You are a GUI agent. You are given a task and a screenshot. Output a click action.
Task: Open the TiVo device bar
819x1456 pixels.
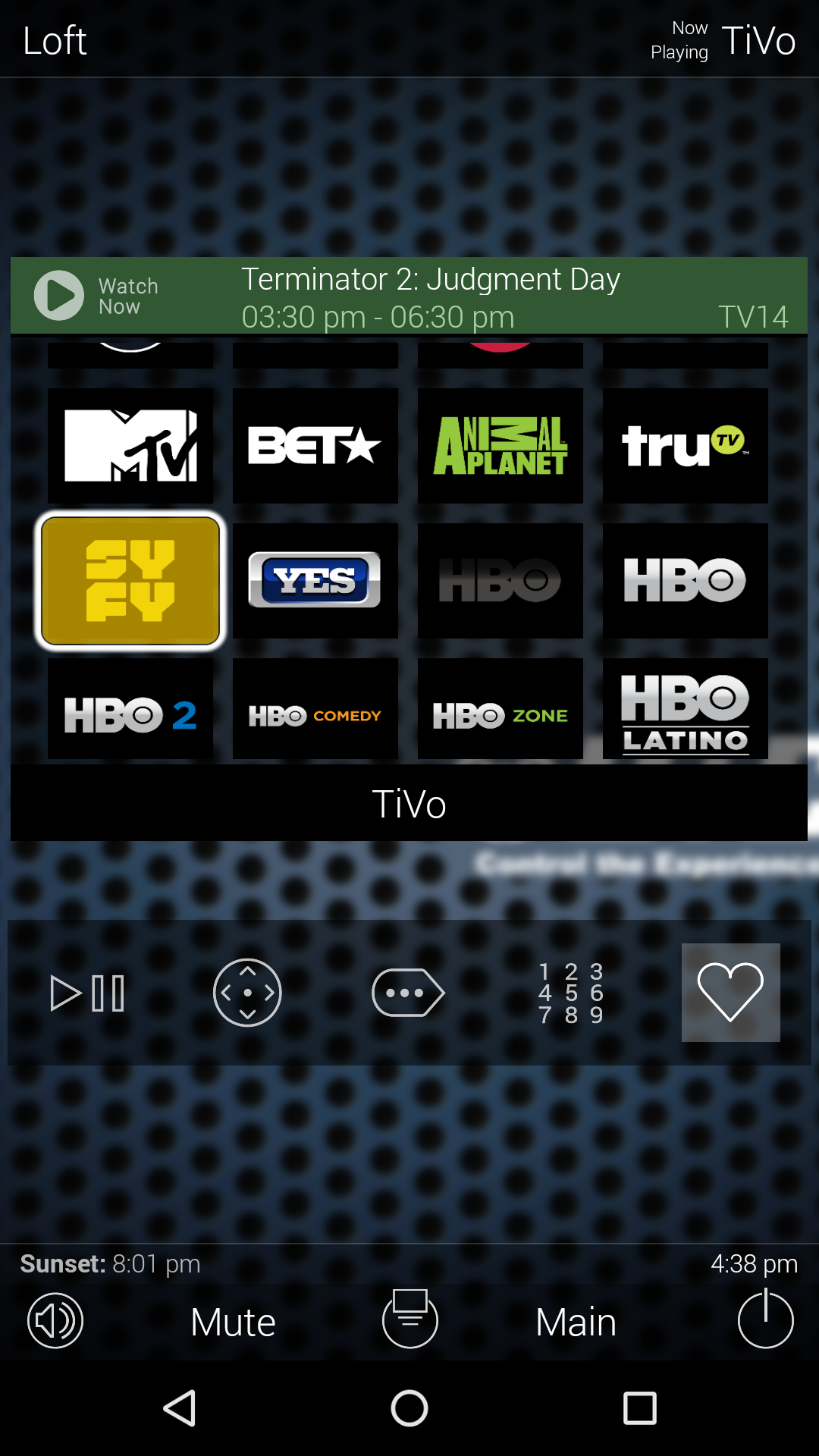[409, 804]
